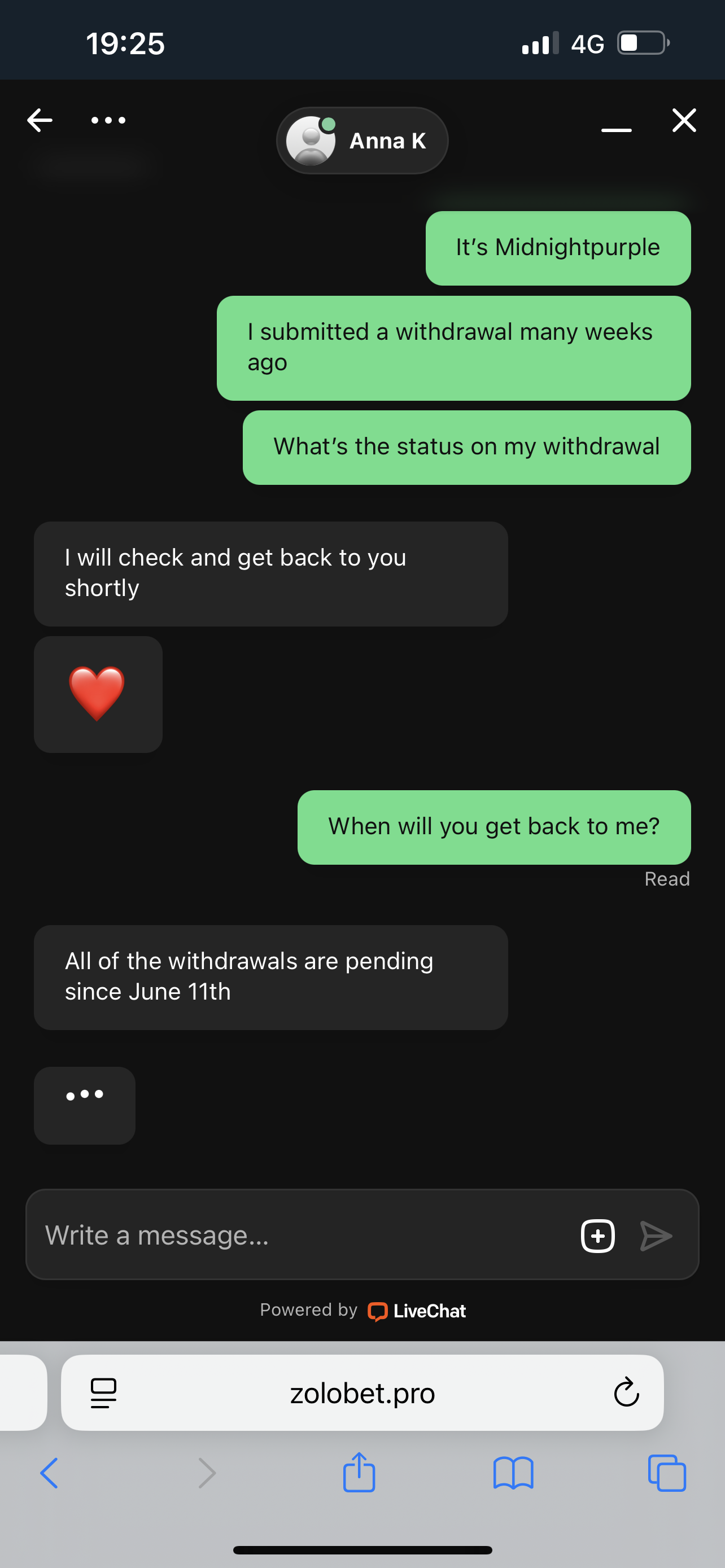
Task: Open Safari bookmarks
Action: (x=513, y=1473)
